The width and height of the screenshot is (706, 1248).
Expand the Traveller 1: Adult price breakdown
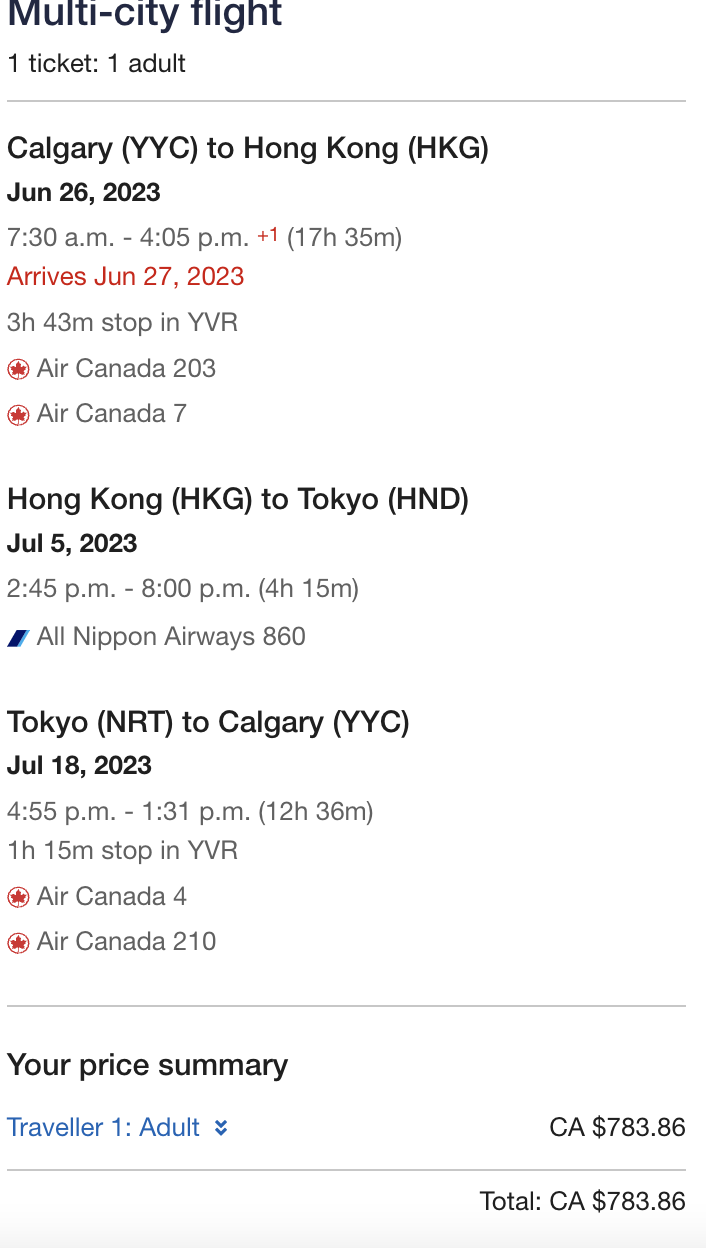tap(118, 1128)
